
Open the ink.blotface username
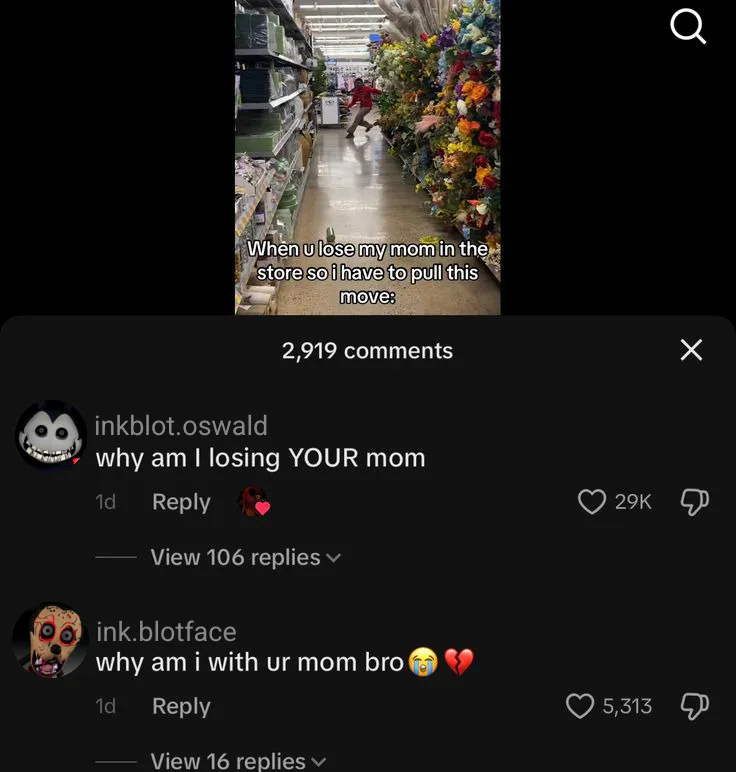click(166, 632)
